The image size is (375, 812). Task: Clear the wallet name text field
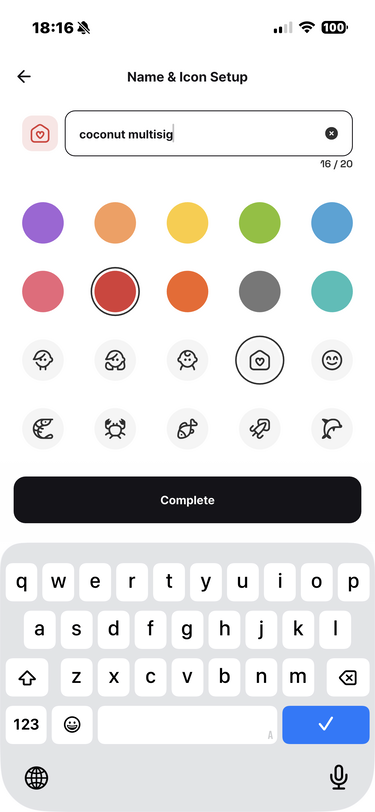(x=331, y=134)
